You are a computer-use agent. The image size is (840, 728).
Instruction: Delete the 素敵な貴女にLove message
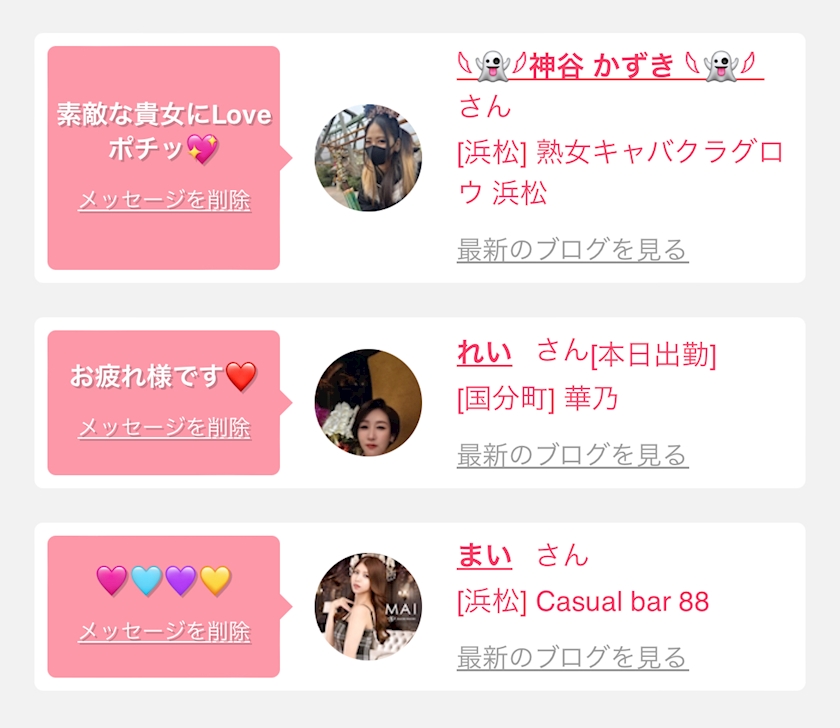pos(164,200)
